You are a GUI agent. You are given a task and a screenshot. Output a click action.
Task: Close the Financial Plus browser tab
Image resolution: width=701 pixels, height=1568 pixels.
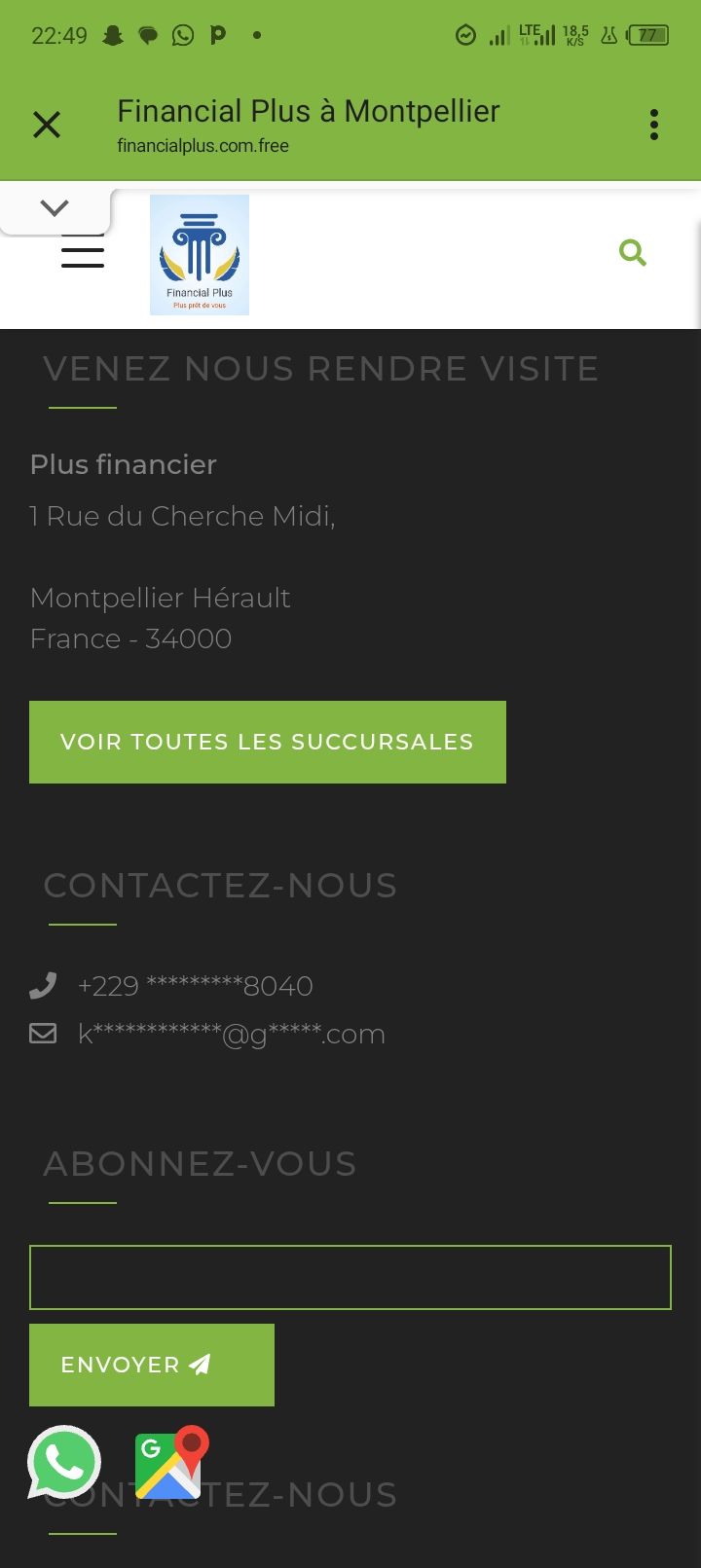click(x=47, y=125)
